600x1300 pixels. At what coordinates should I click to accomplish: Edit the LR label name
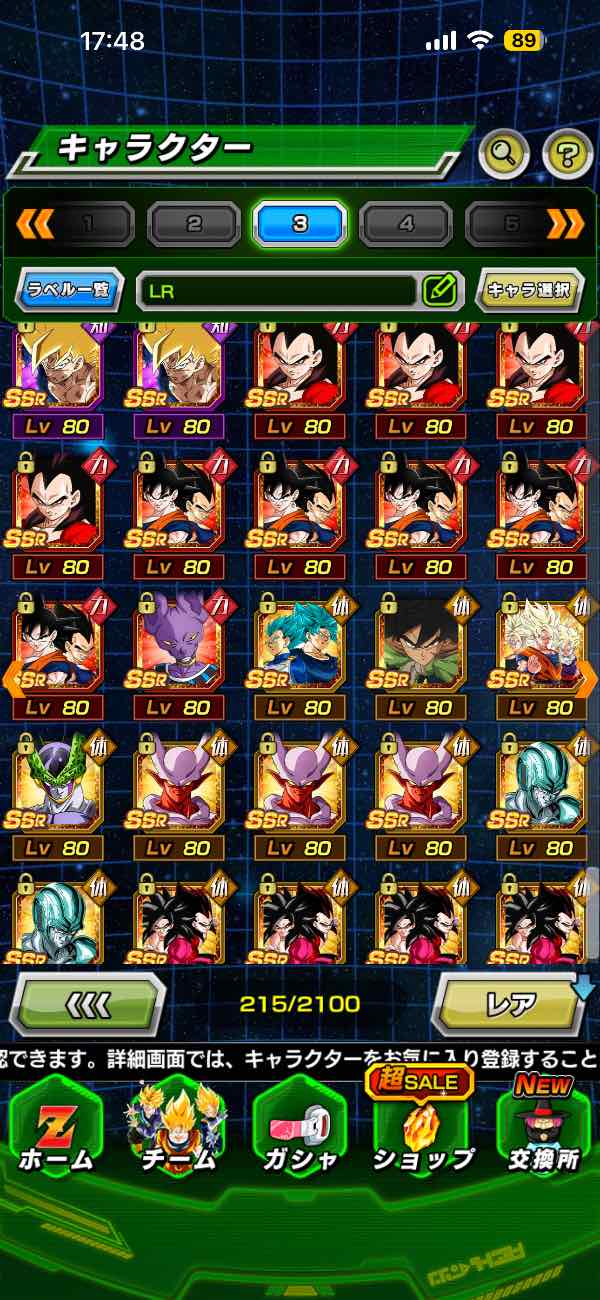[x=439, y=291]
